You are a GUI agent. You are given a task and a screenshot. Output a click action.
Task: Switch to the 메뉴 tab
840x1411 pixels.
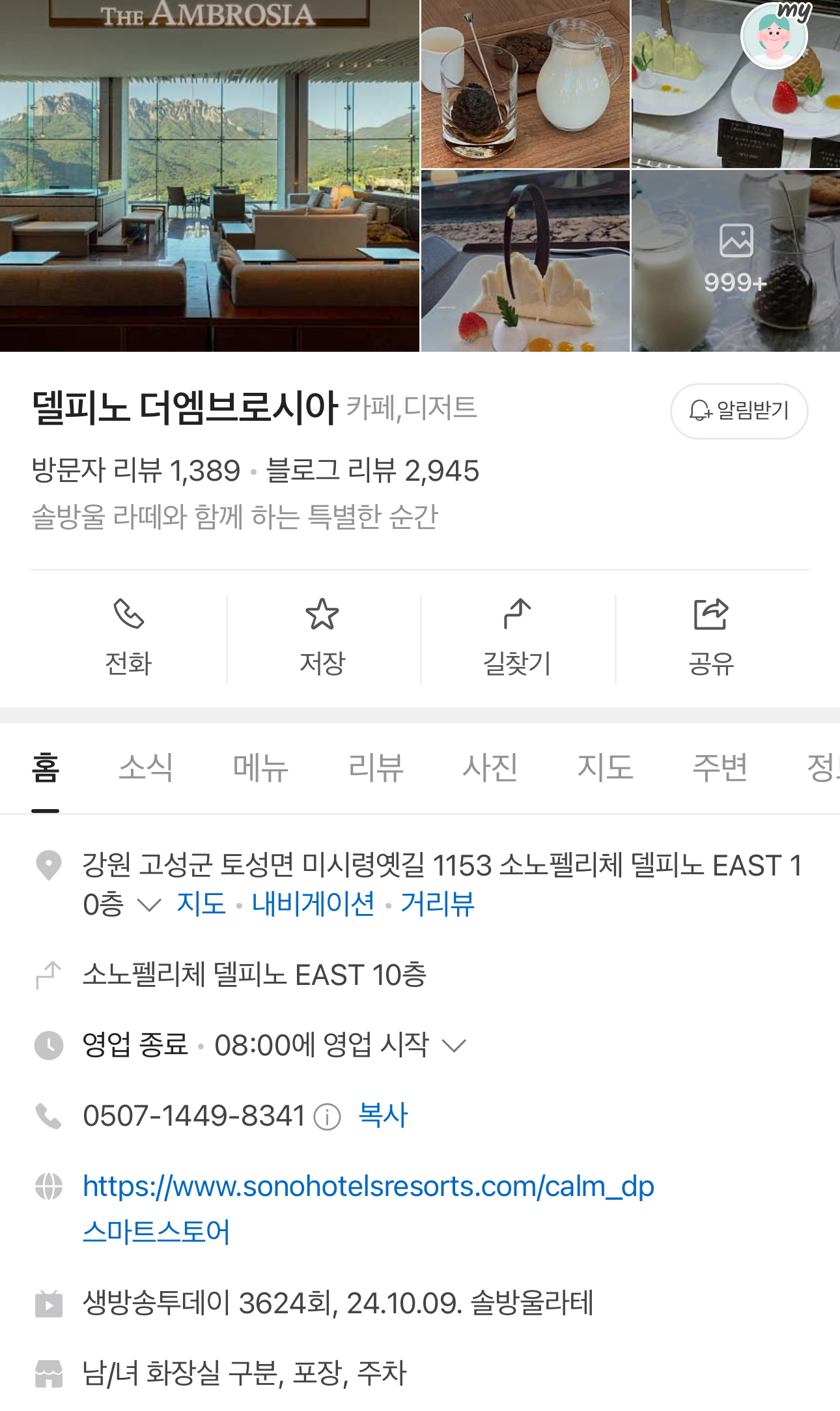(260, 767)
